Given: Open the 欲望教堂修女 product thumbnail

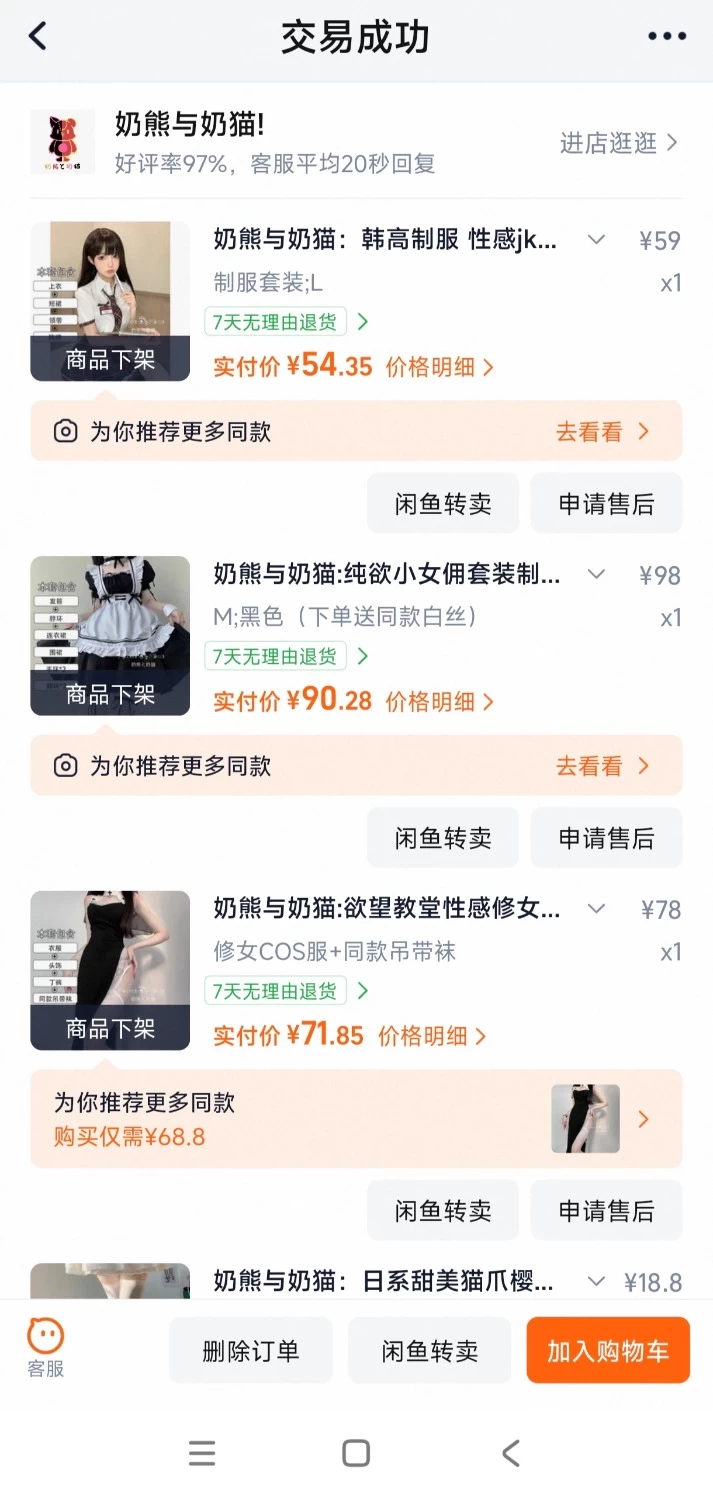Looking at the screenshot, I should click(x=110, y=970).
